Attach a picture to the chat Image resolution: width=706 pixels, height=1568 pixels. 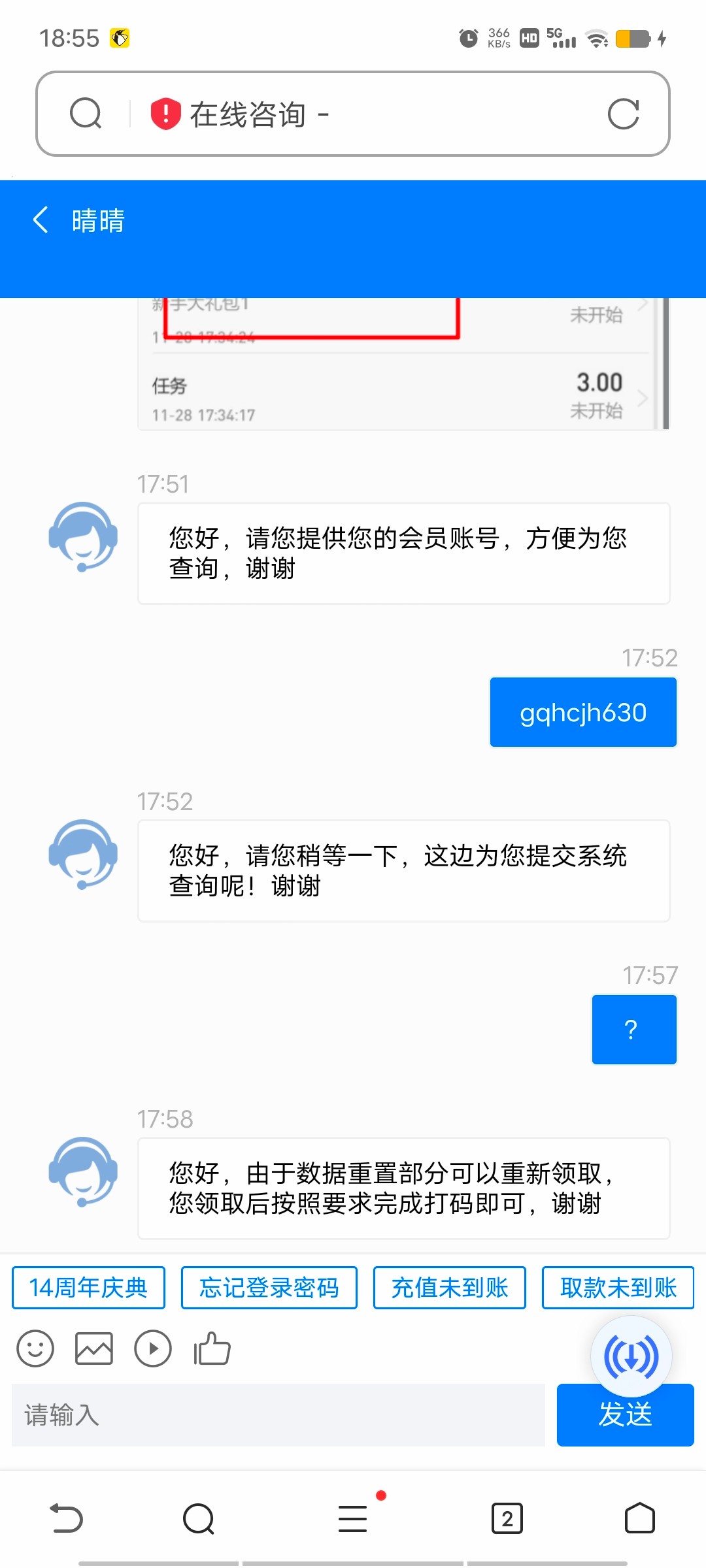pos(94,1348)
